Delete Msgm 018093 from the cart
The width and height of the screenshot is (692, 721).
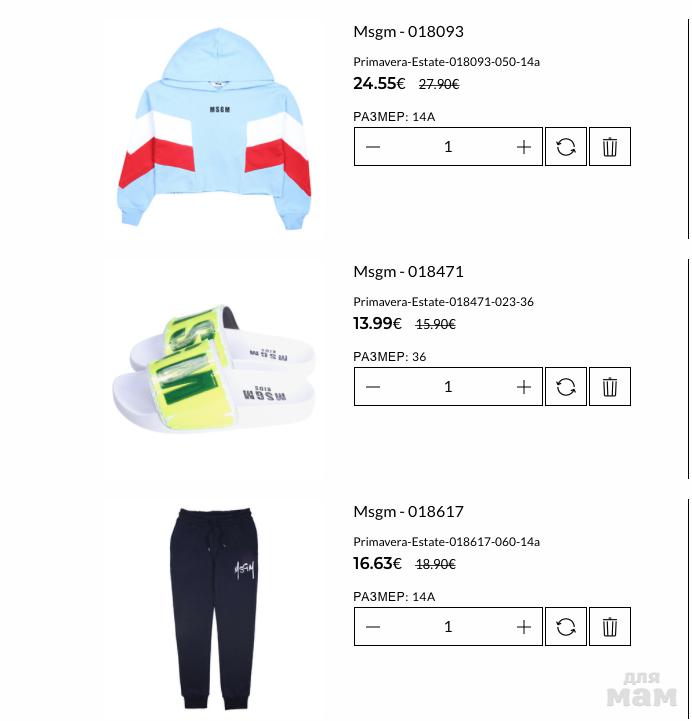click(x=610, y=147)
